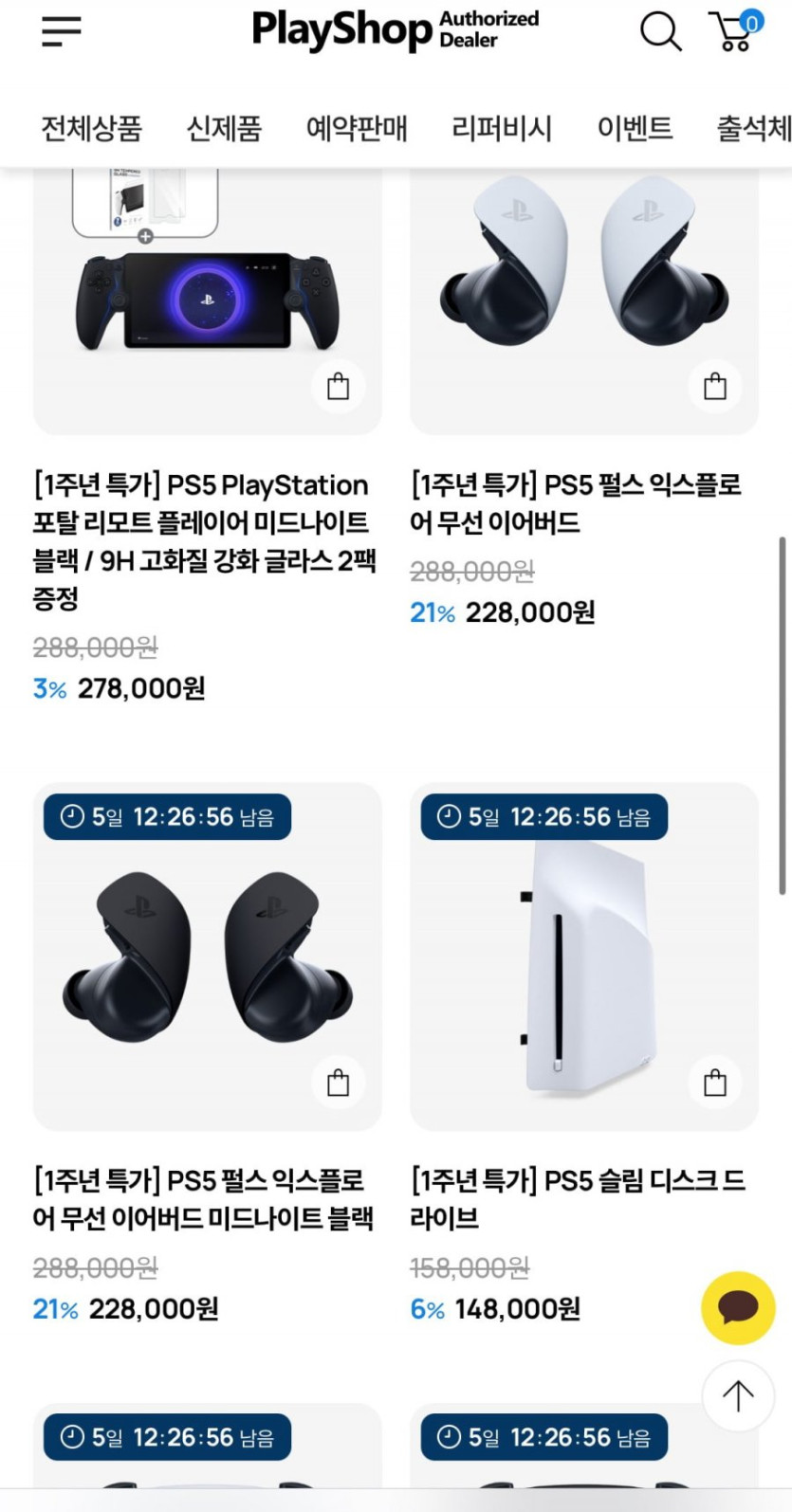Open white PS5 펄스 익스플로어 무선 이어버드 product
Image resolution: width=792 pixels, height=1512 pixels.
pyautogui.click(x=575, y=503)
